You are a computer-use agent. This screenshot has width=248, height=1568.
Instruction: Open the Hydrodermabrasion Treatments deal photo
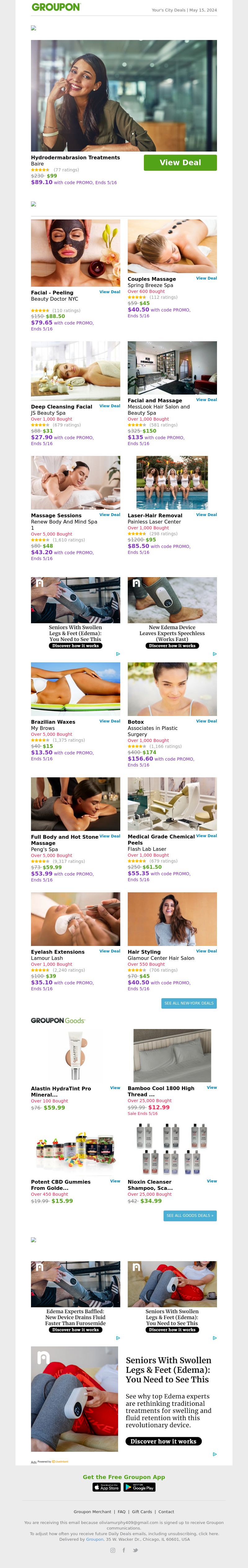[124, 95]
